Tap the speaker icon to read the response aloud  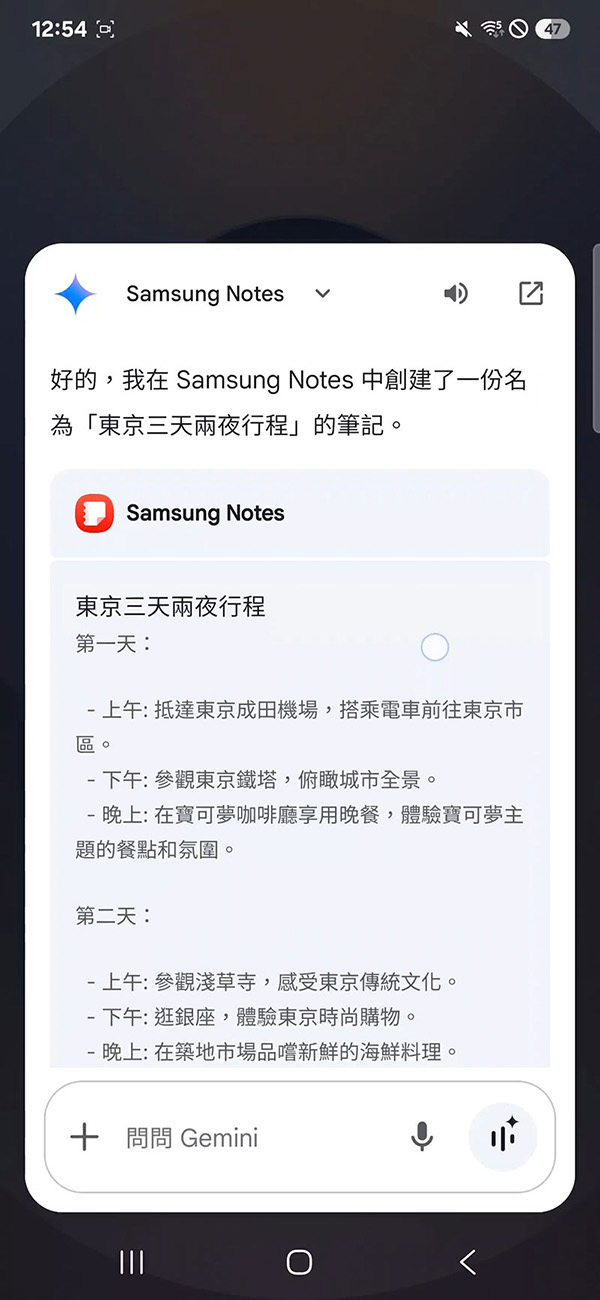tap(456, 293)
